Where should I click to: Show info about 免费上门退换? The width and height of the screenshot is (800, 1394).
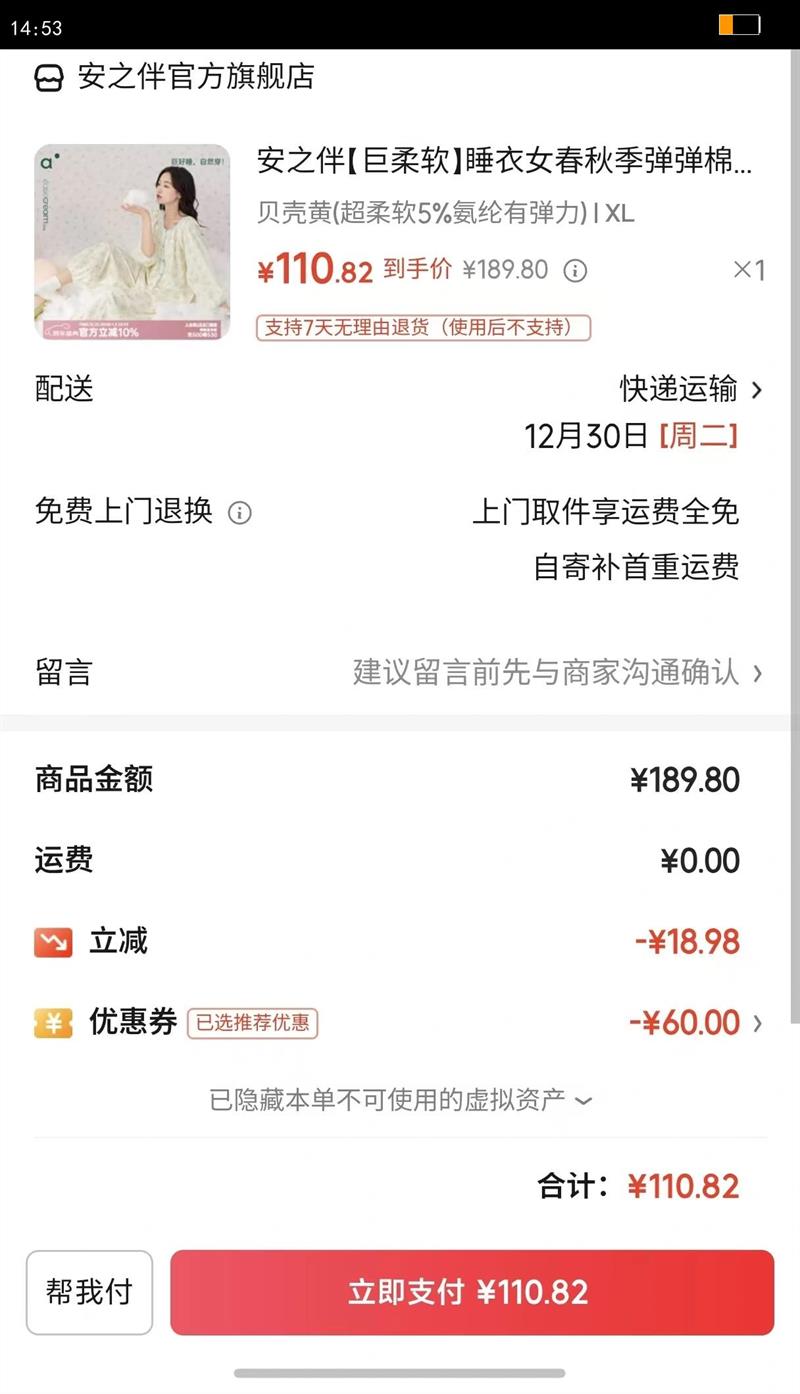tap(240, 513)
